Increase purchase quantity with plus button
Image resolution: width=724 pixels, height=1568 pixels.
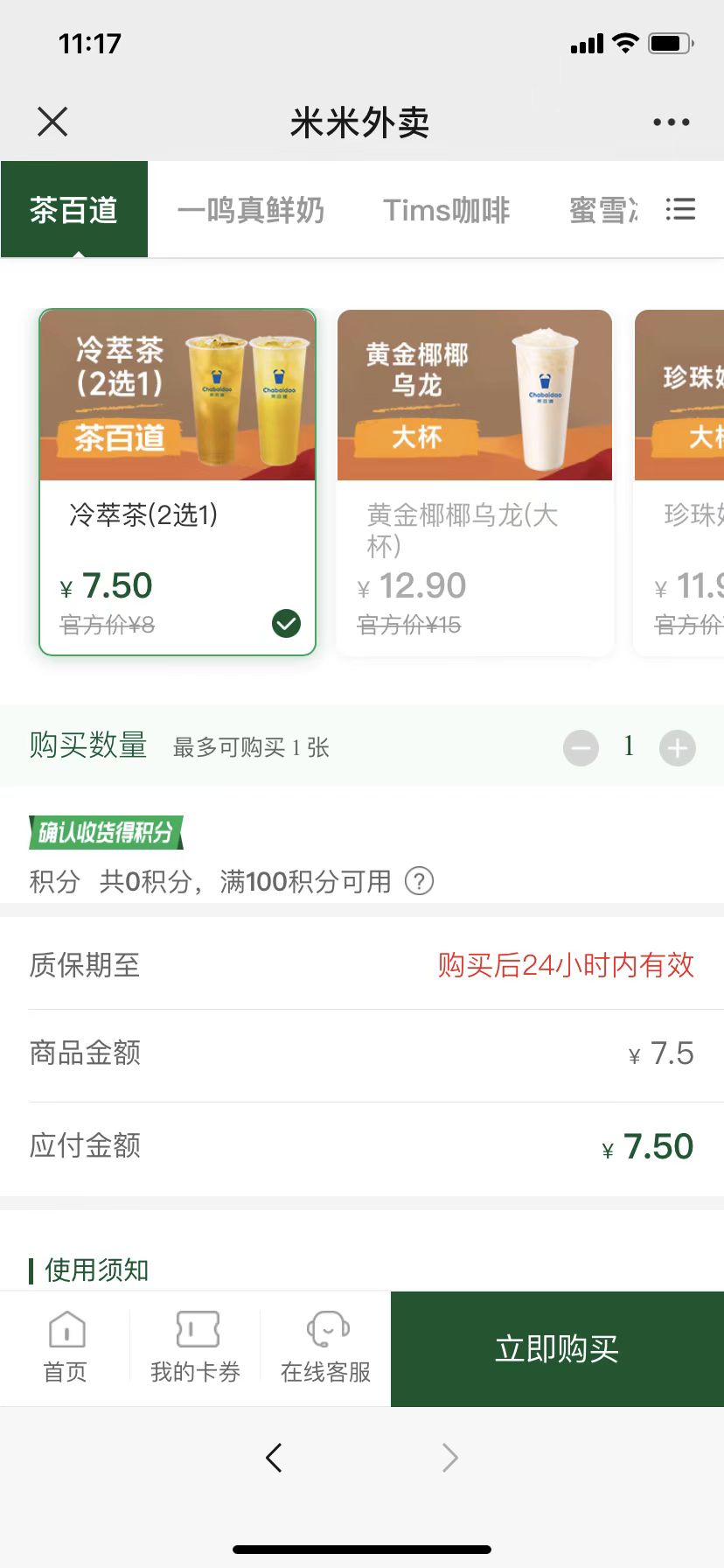point(678,748)
